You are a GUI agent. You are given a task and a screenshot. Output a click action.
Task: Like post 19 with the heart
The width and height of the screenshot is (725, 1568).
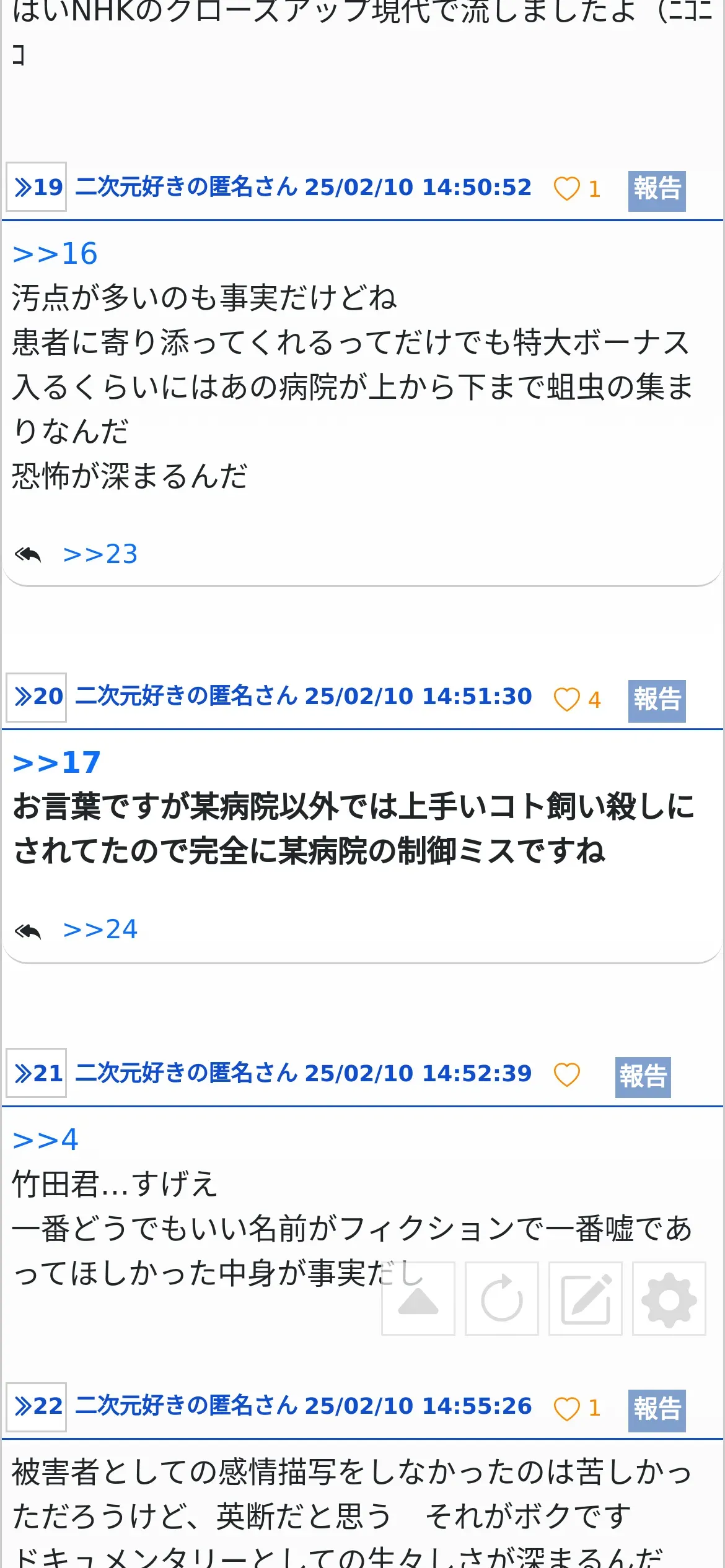[x=566, y=189]
